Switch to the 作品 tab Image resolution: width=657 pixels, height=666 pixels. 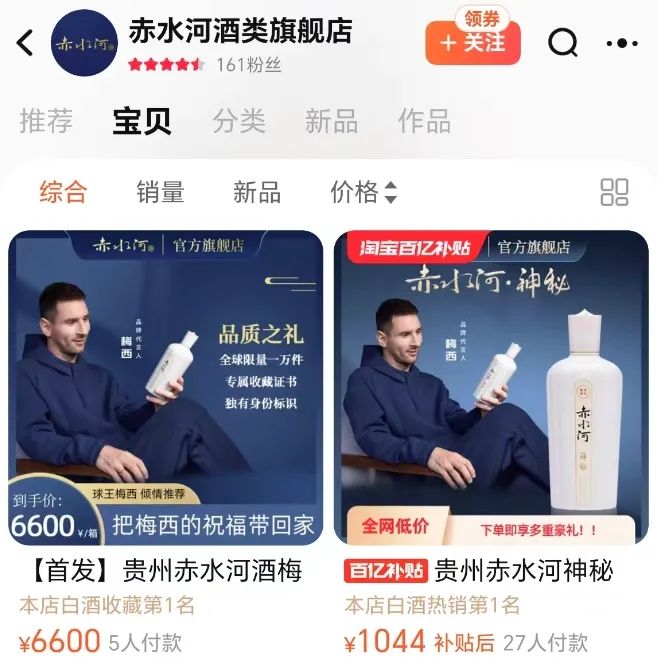tap(424, 122)
